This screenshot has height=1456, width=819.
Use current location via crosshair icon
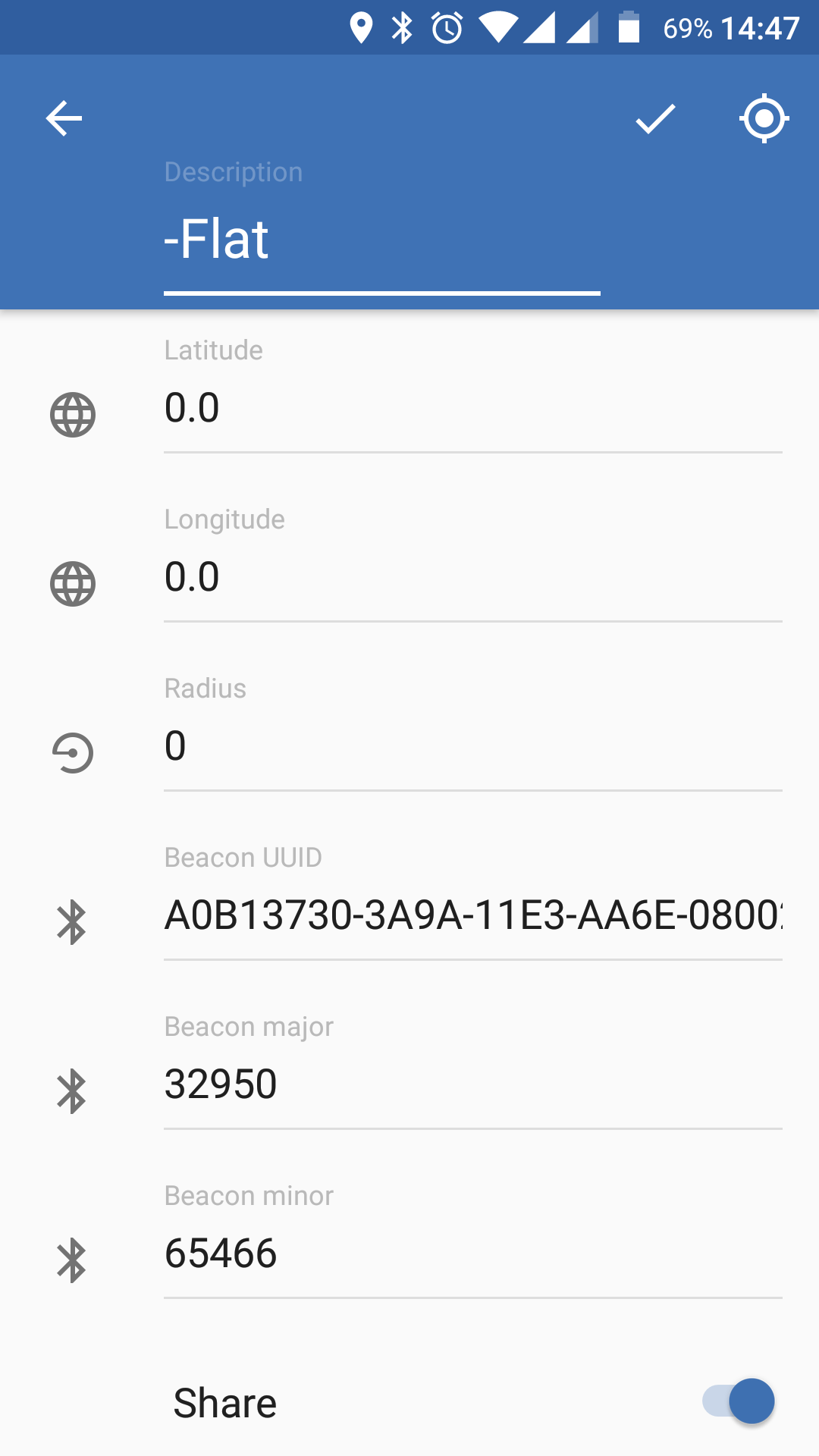[x=764, y=118]
